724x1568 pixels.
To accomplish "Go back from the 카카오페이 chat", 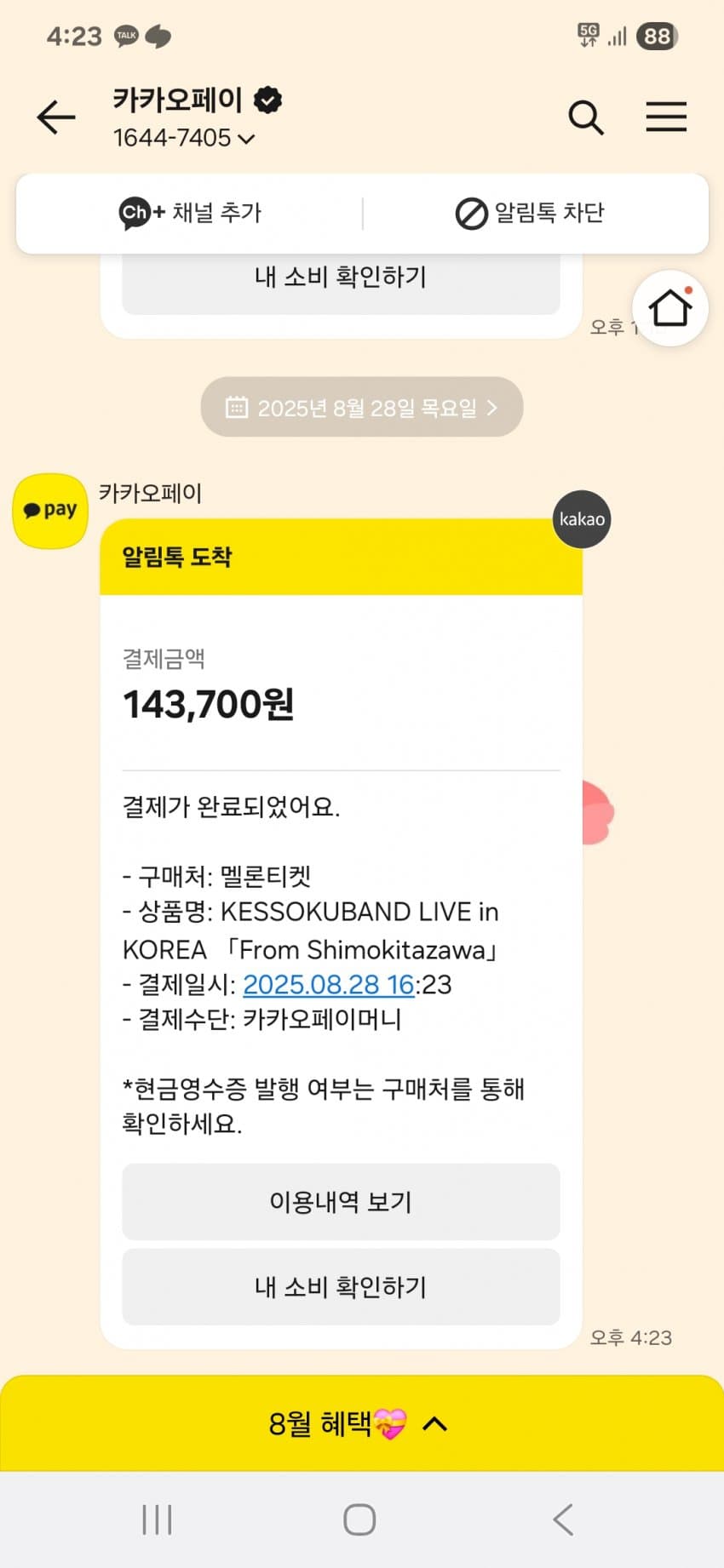I will click(x=57, y=117).
